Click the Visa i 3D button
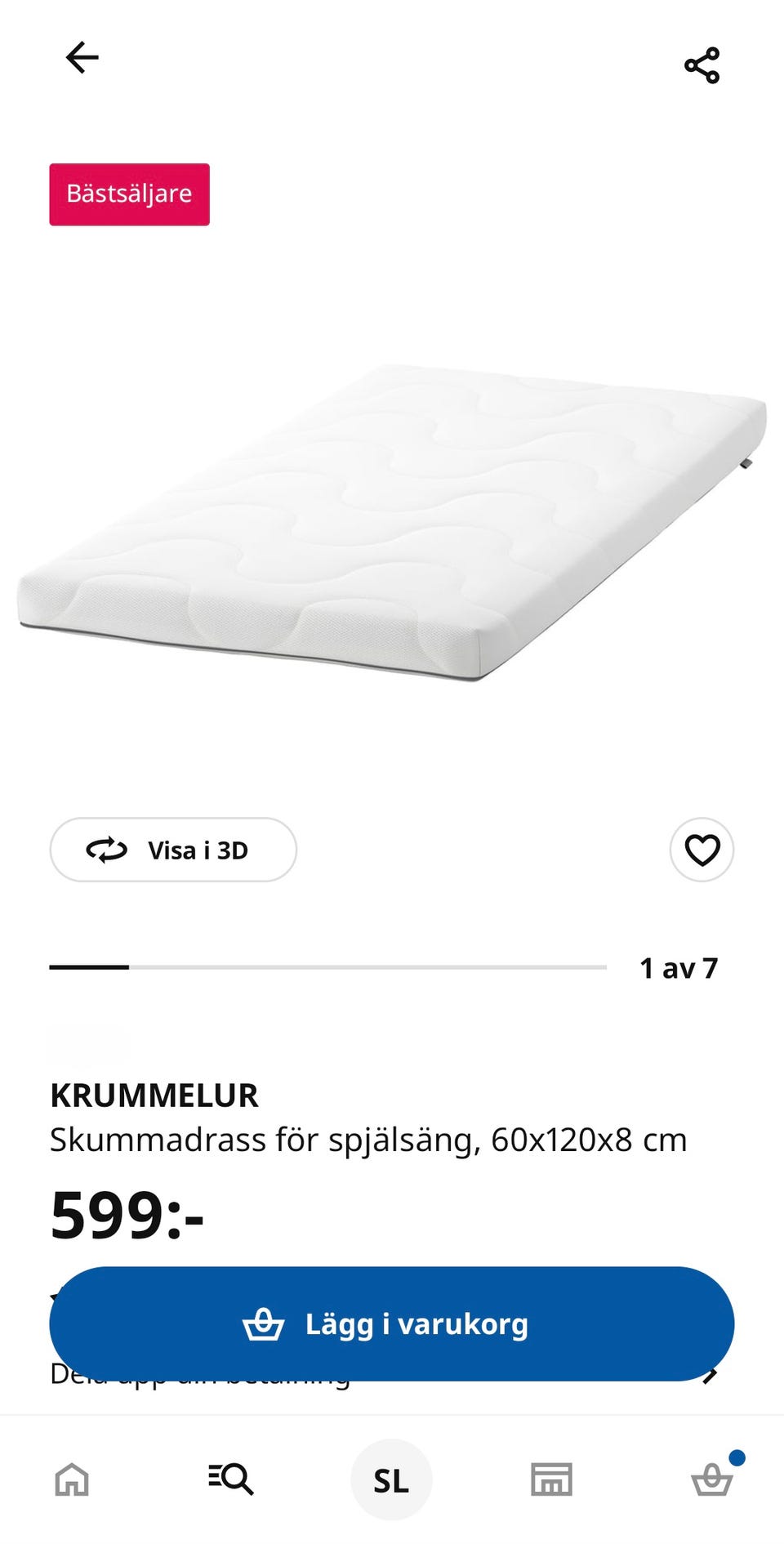Image resolution: width=784 pixels, height=1544 pixels. tap(173, 850)
